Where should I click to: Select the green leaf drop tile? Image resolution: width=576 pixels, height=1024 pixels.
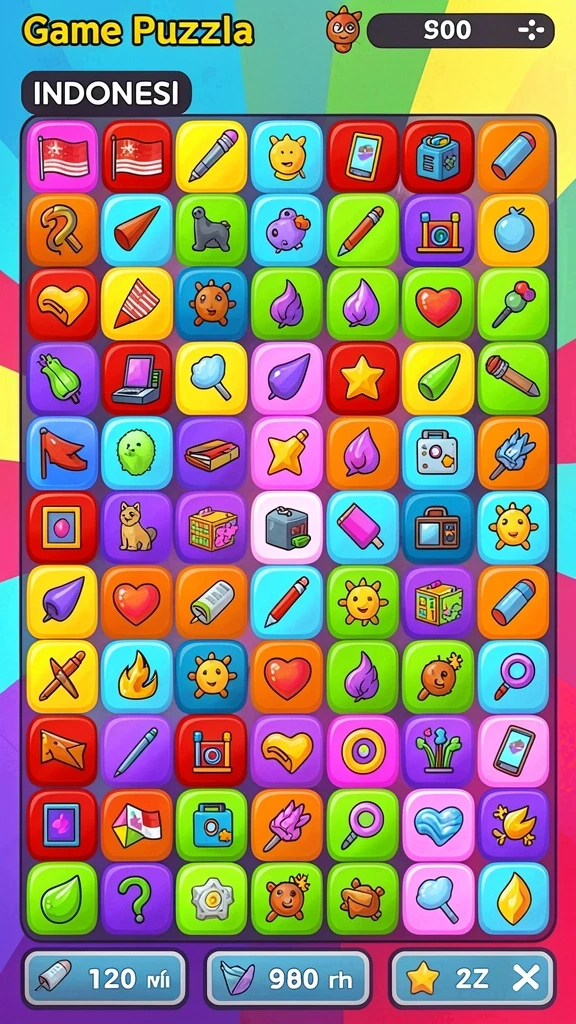pos(62,899)
